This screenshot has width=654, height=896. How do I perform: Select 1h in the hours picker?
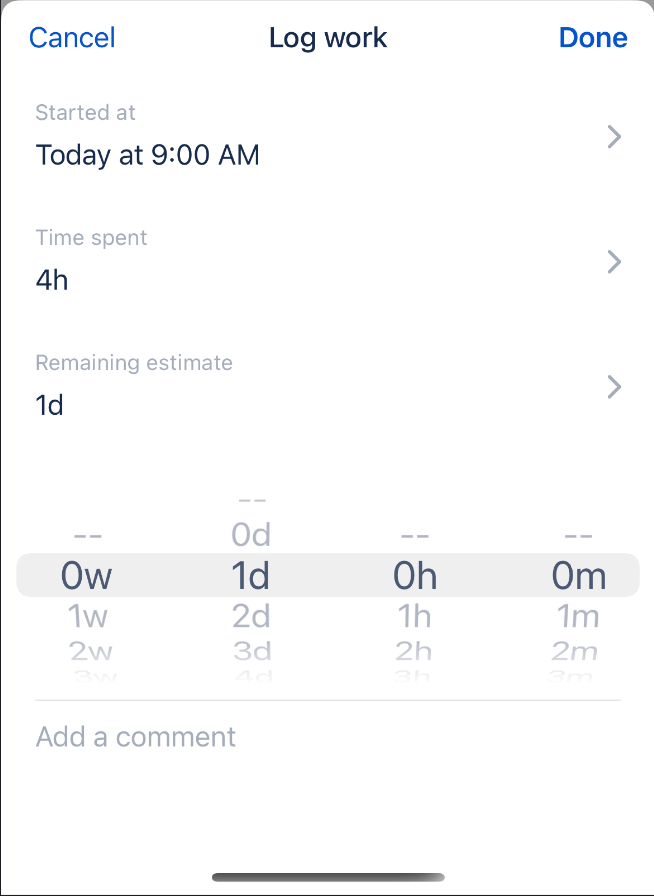tap(414, 616)
